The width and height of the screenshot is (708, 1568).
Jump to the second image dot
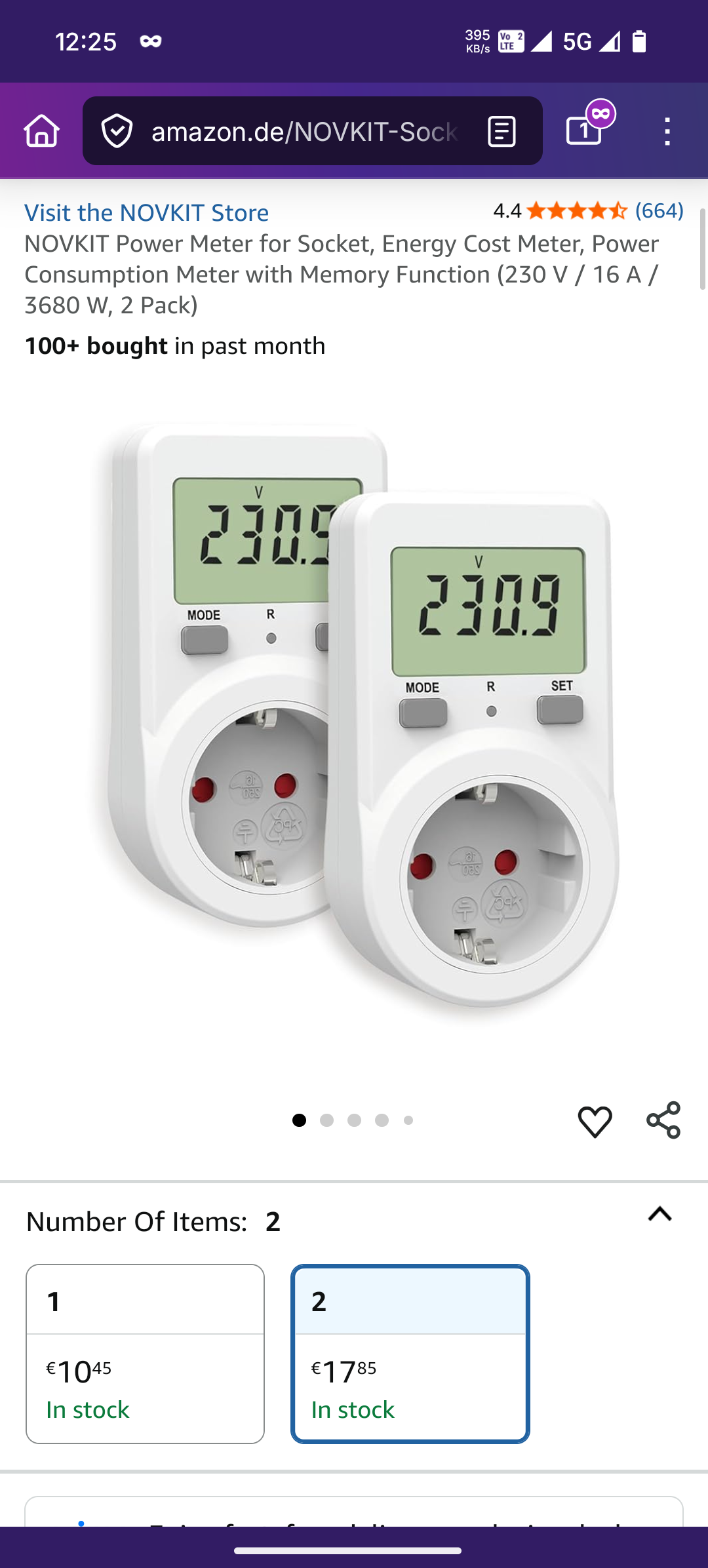[326, 1120]
